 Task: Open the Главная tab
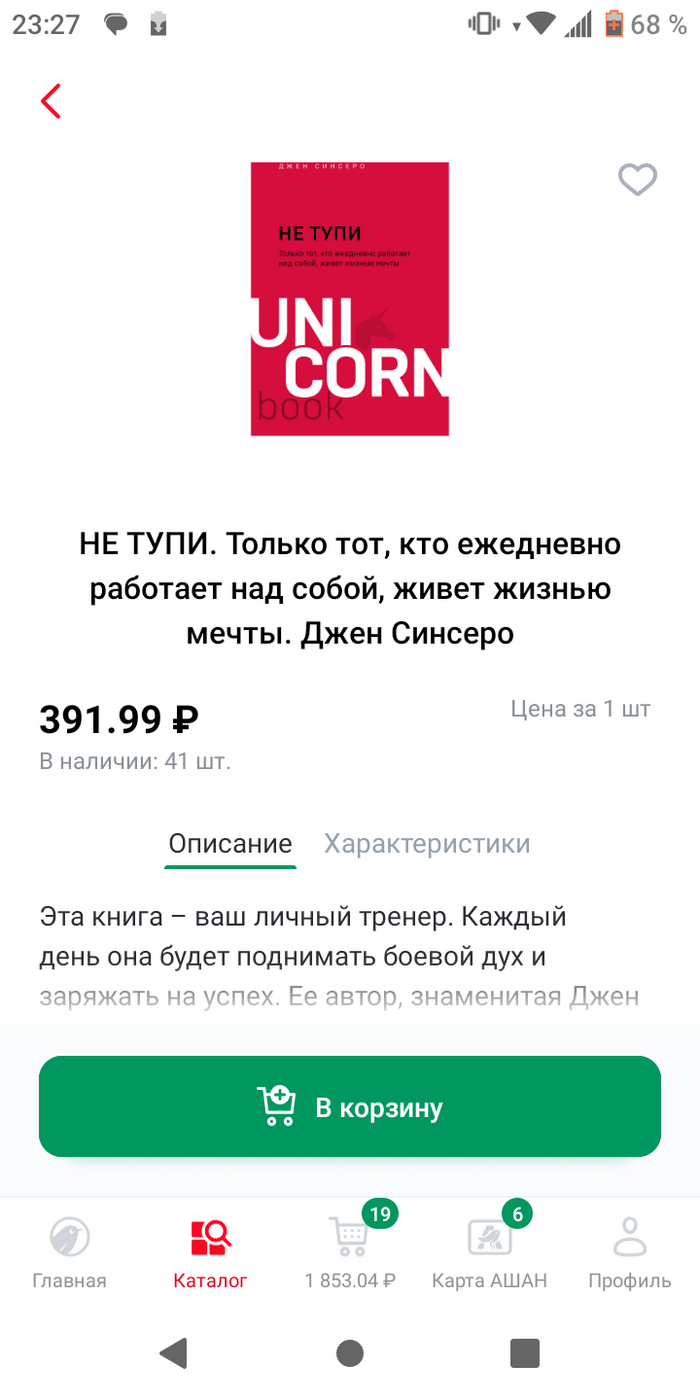[x=69, y=1250]
